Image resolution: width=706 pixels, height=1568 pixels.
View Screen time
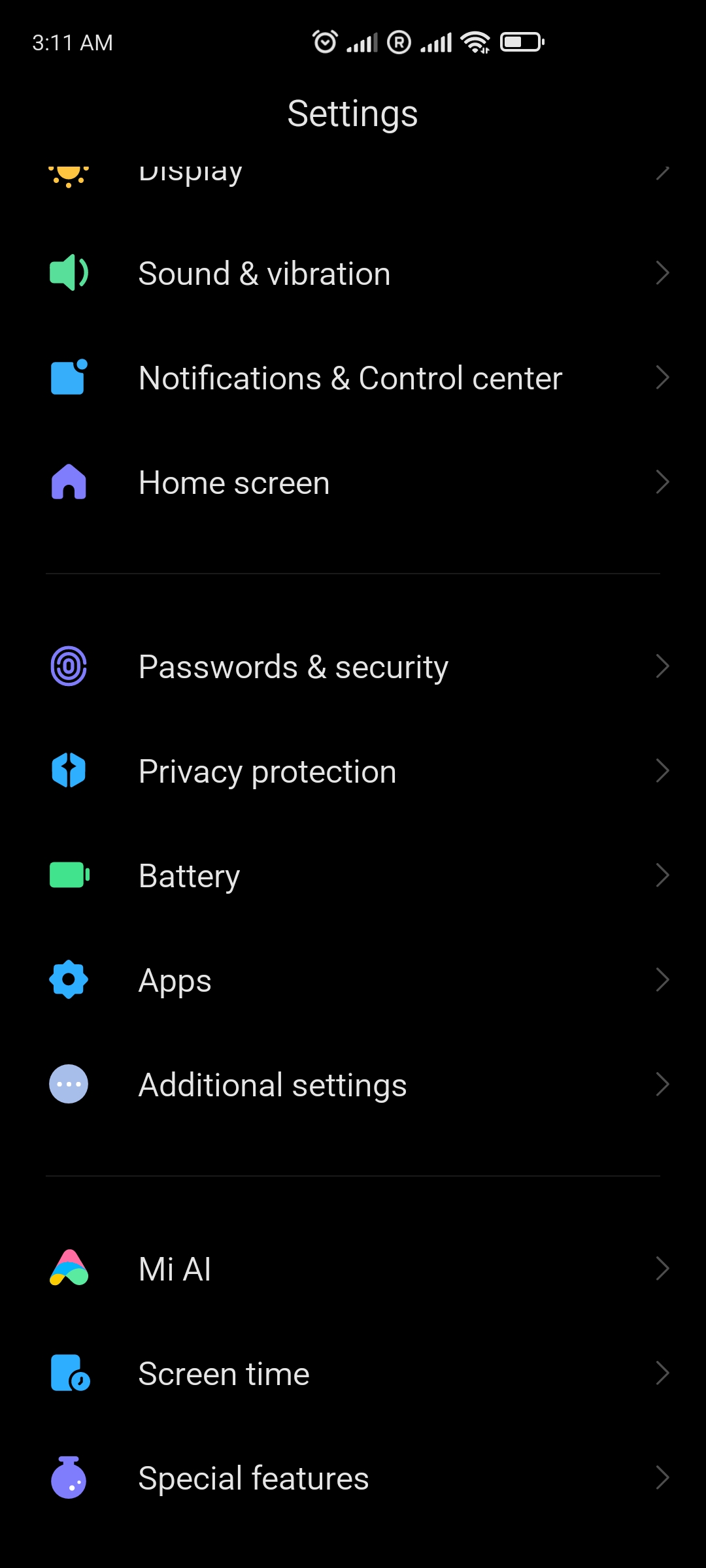tap(353, 1373)
